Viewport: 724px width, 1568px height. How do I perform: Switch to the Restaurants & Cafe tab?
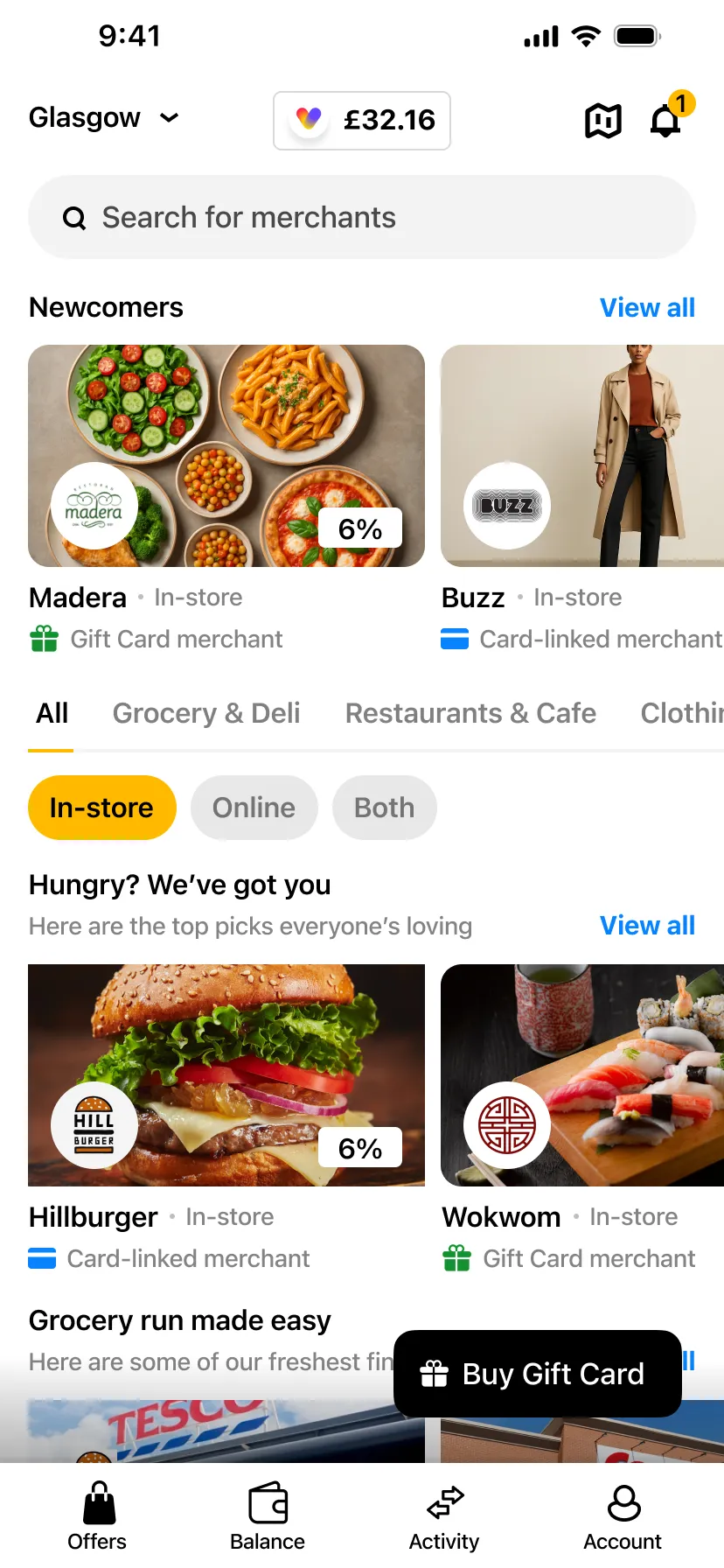[470, 713]
